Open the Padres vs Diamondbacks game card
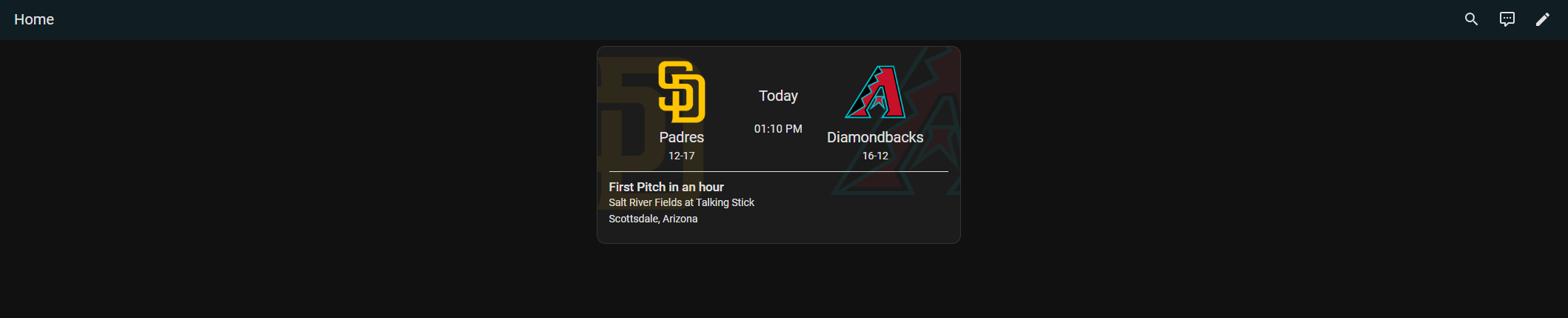 [x=778, y=145]
